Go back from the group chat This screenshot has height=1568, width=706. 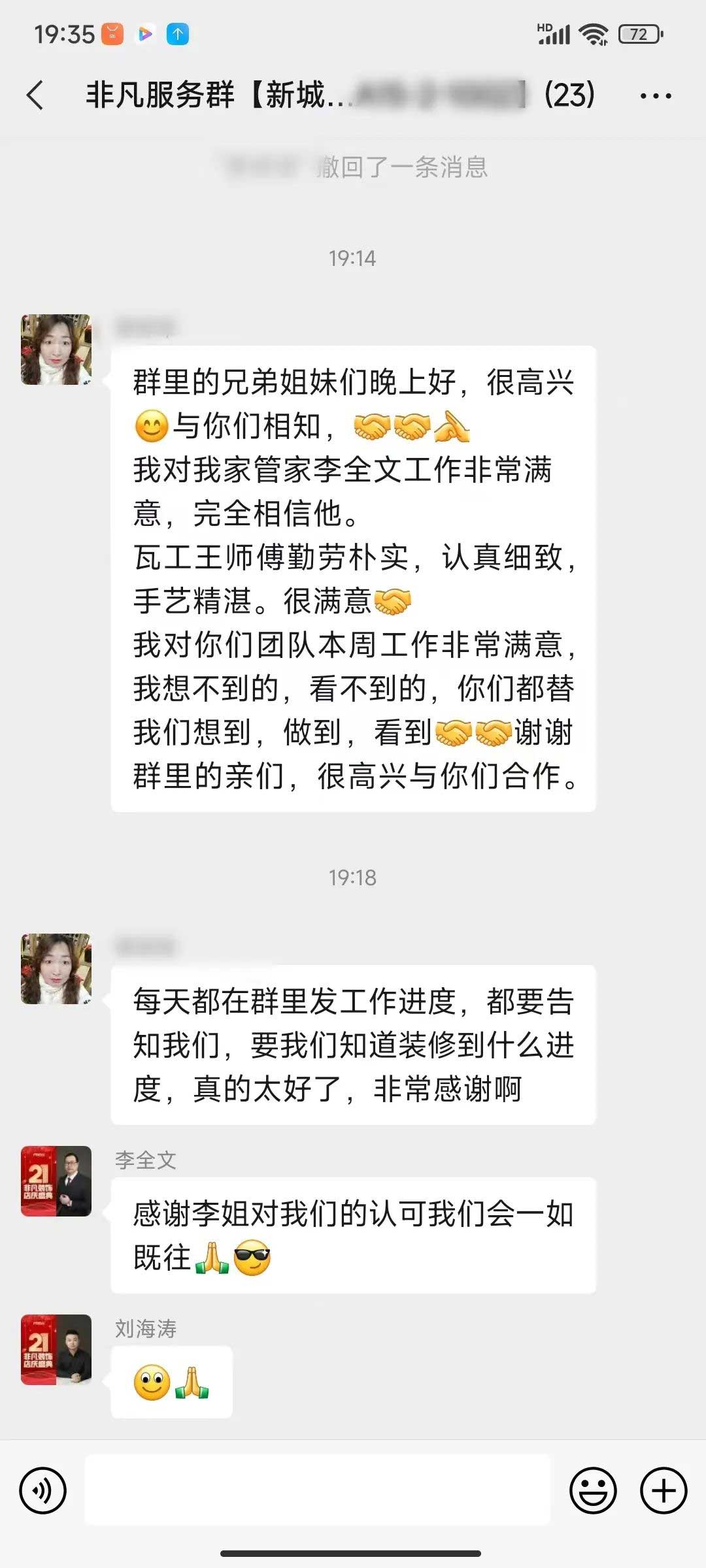[x=35, y=95]
